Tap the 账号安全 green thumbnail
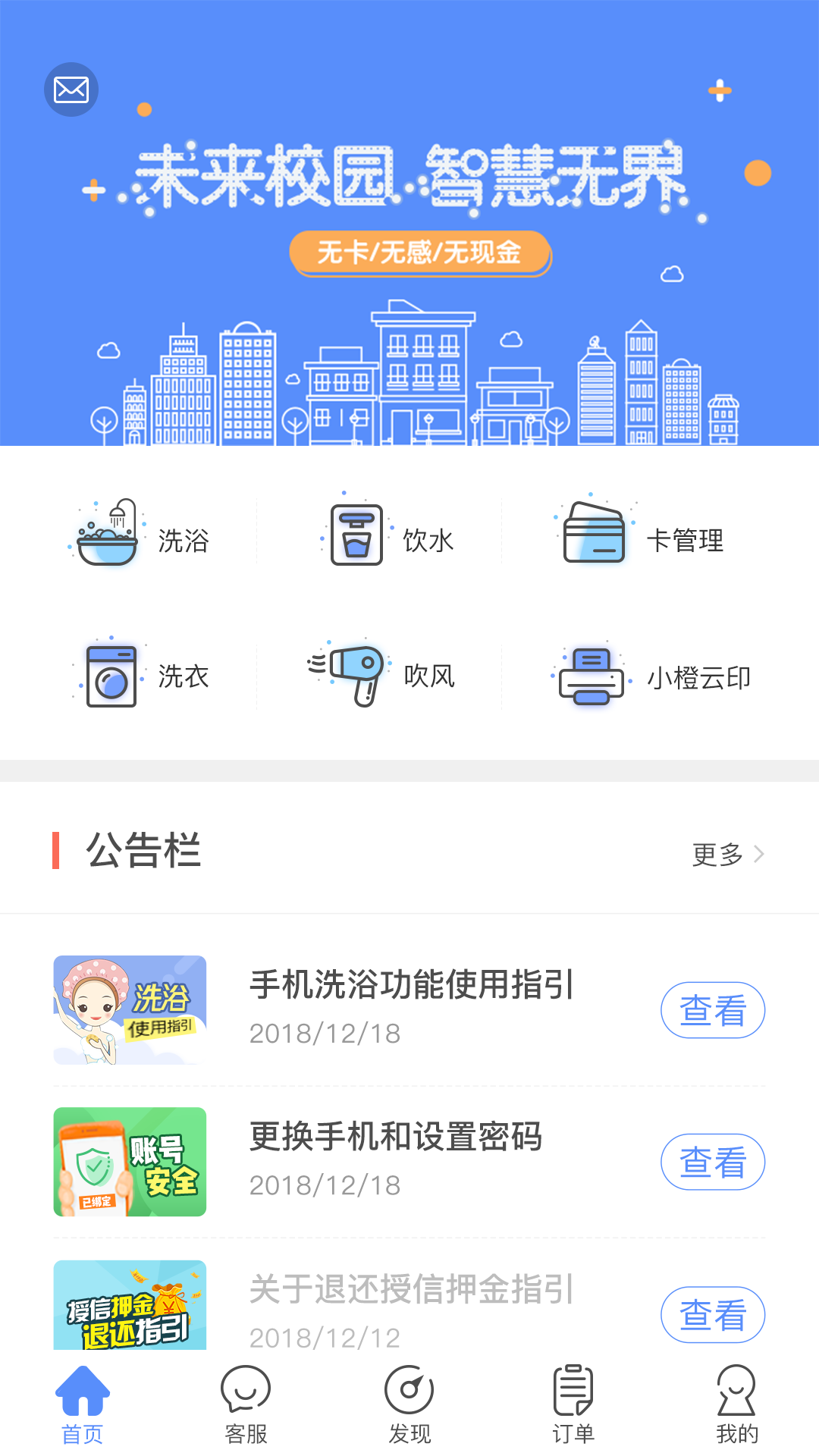This screenshot has height=1456, width=819. [x=130, y=1161]
